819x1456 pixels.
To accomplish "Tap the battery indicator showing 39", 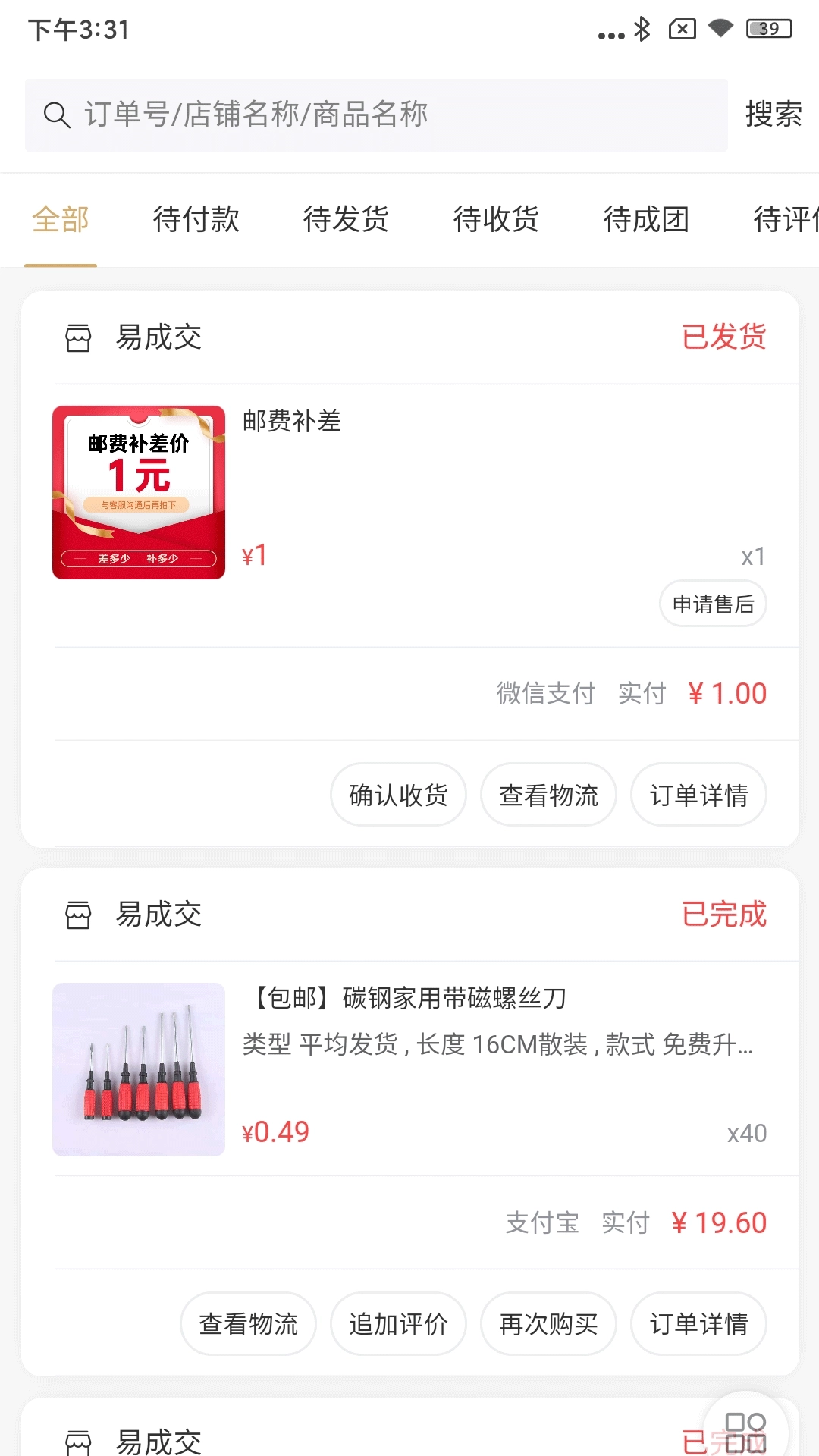I will 767,29.
